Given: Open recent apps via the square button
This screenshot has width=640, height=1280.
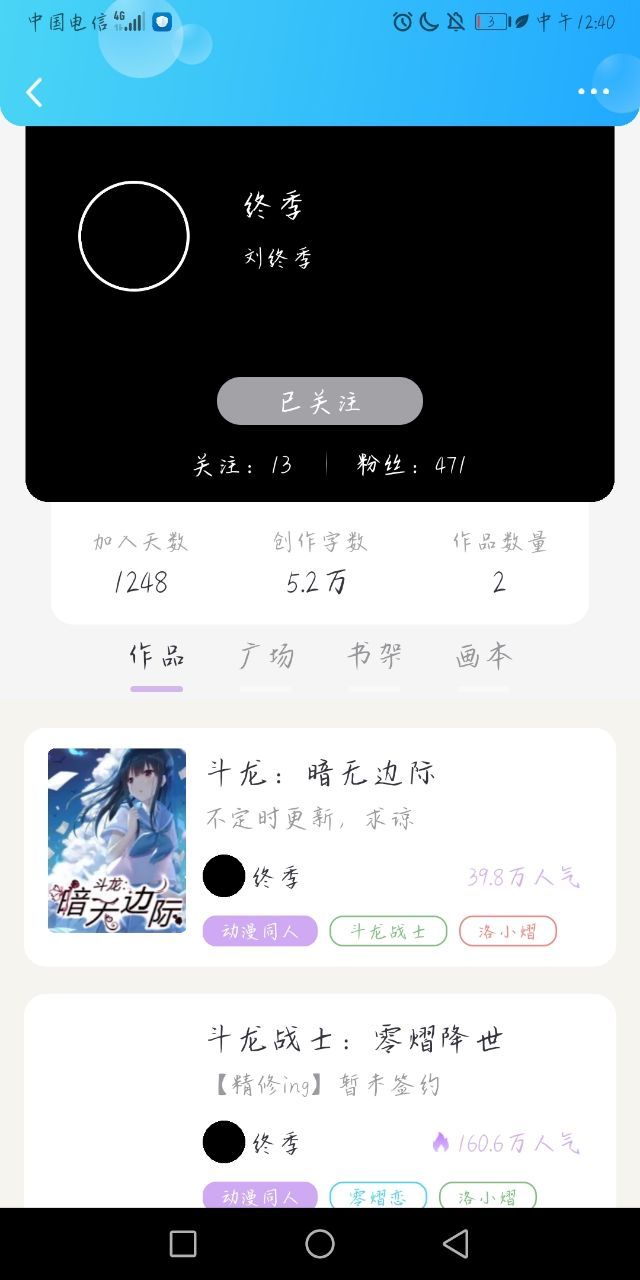Looking at the screenshot, I should pyautogui.click(x=183, y=1244).
